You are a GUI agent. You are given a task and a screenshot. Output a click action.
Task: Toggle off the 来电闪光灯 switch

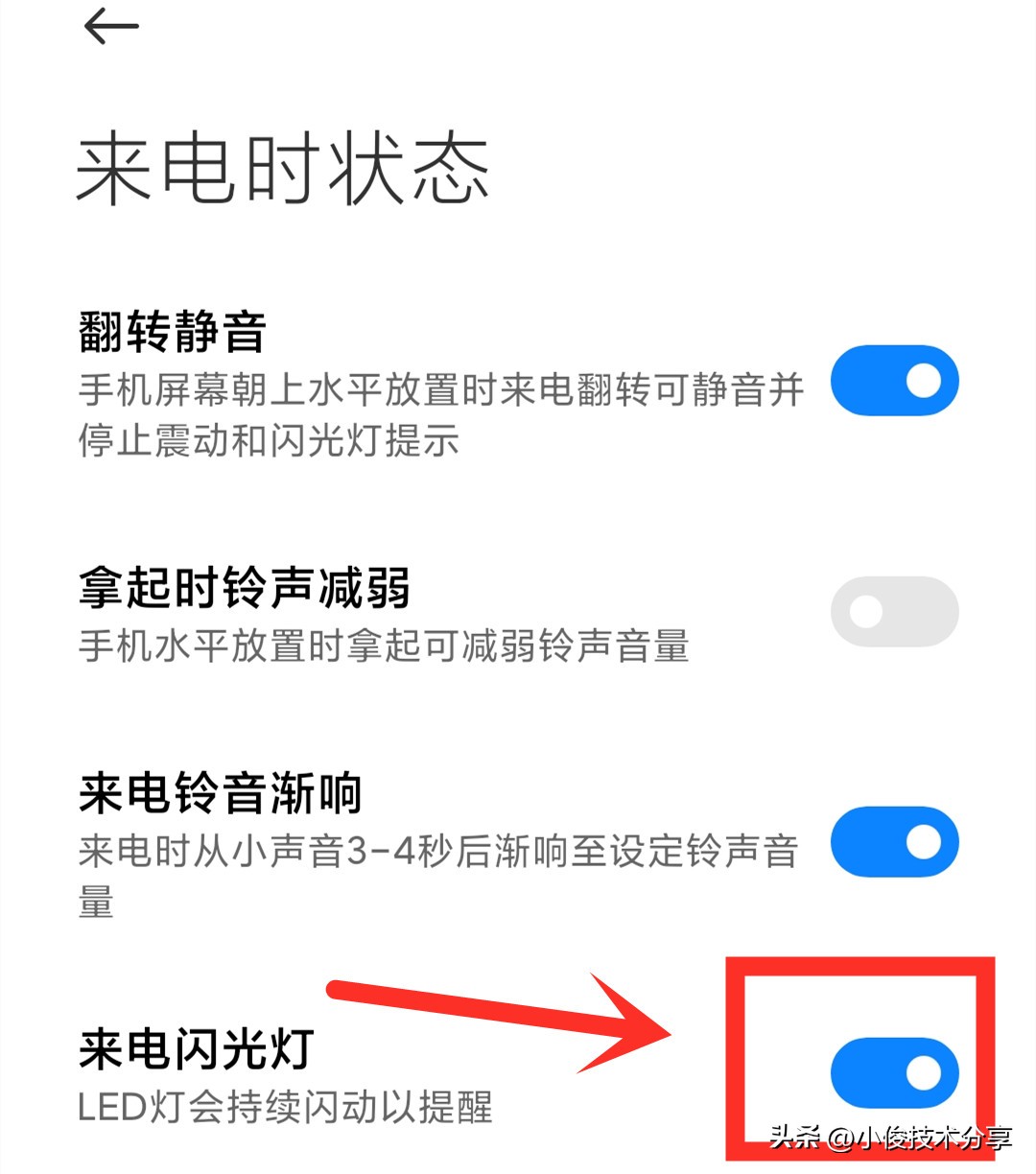coord(894,1072)
